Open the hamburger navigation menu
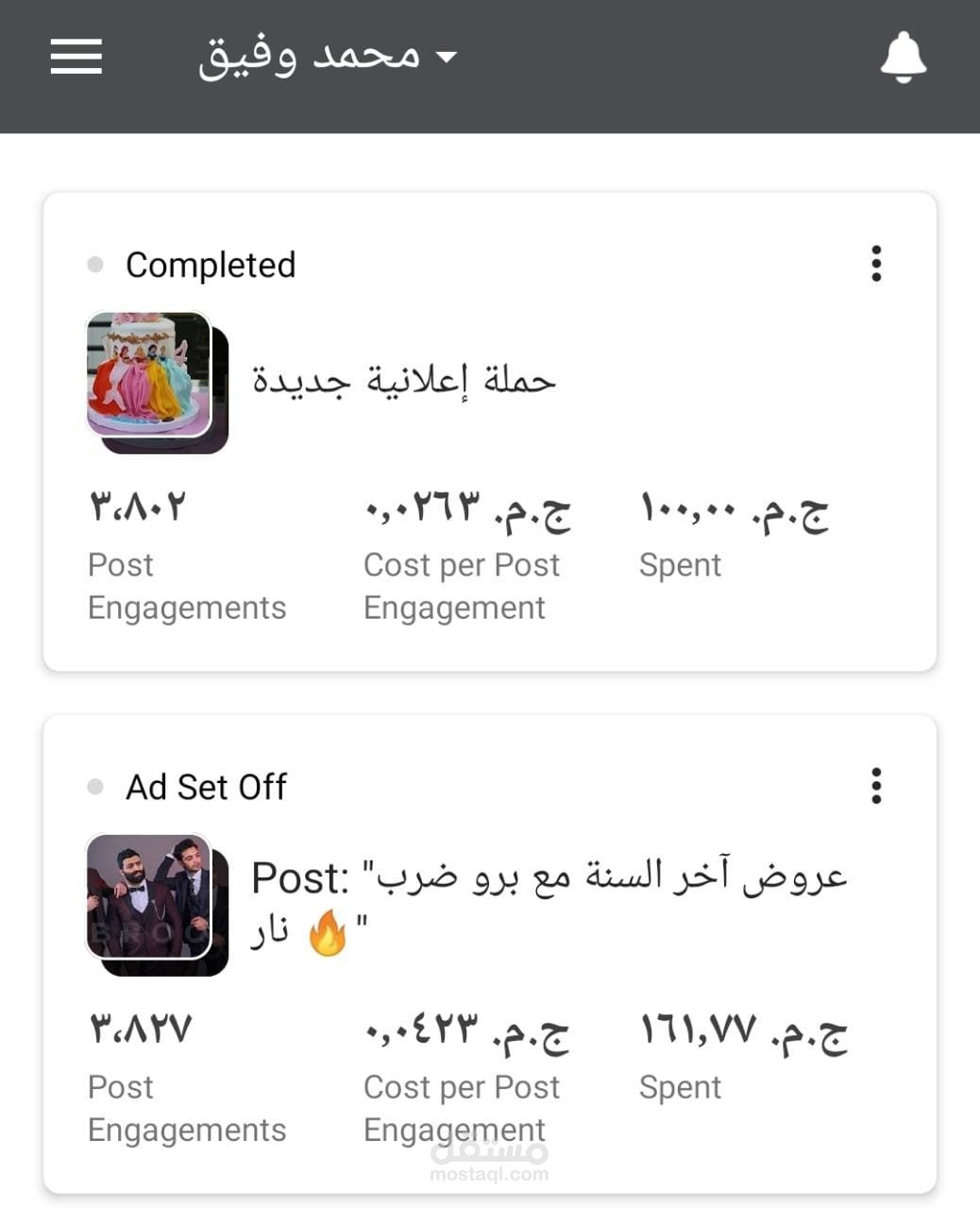Screen dimensions: 980x1209 [x=76, y=57]
